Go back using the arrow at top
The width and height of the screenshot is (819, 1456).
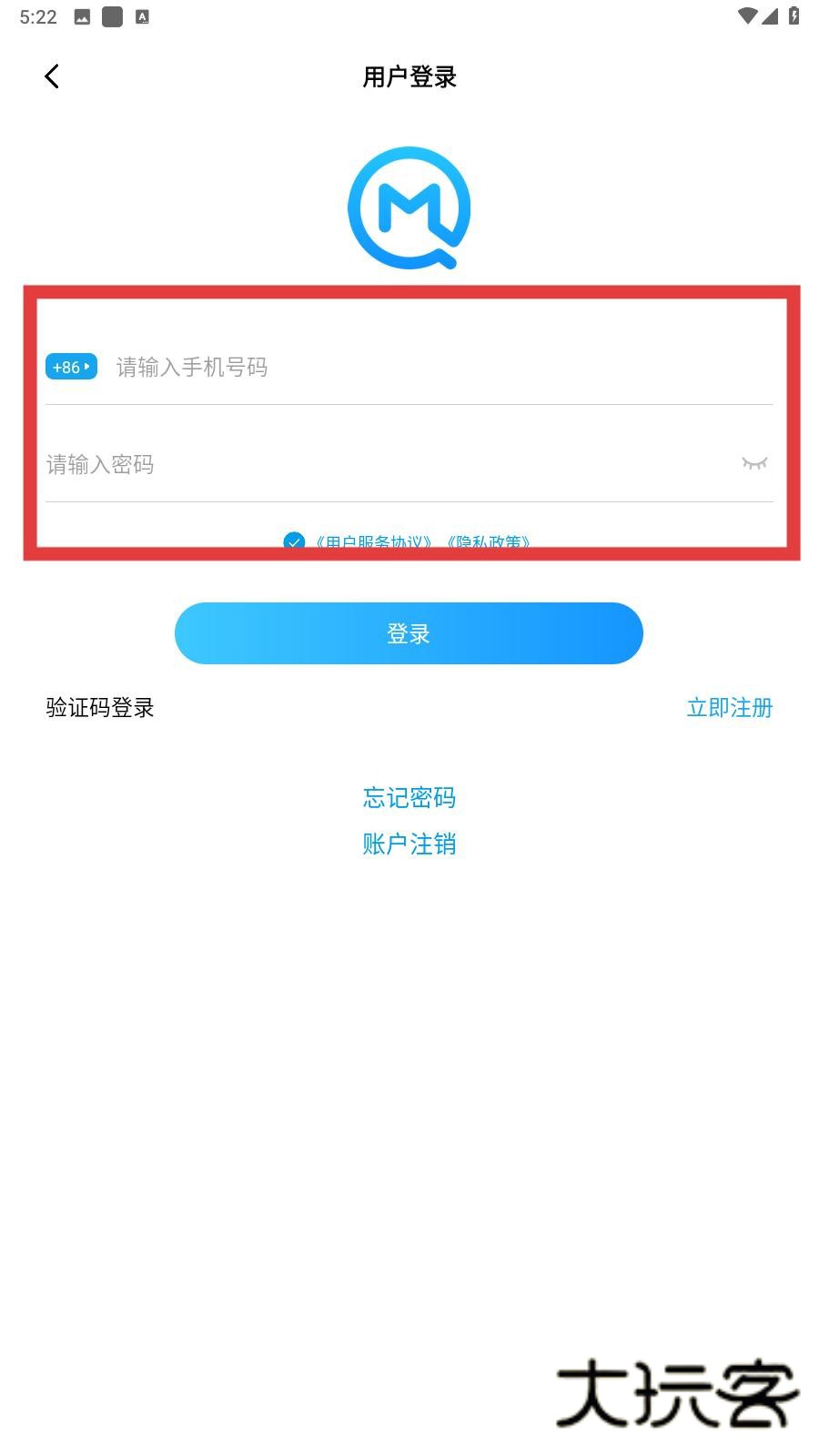(x=52, y=76)
